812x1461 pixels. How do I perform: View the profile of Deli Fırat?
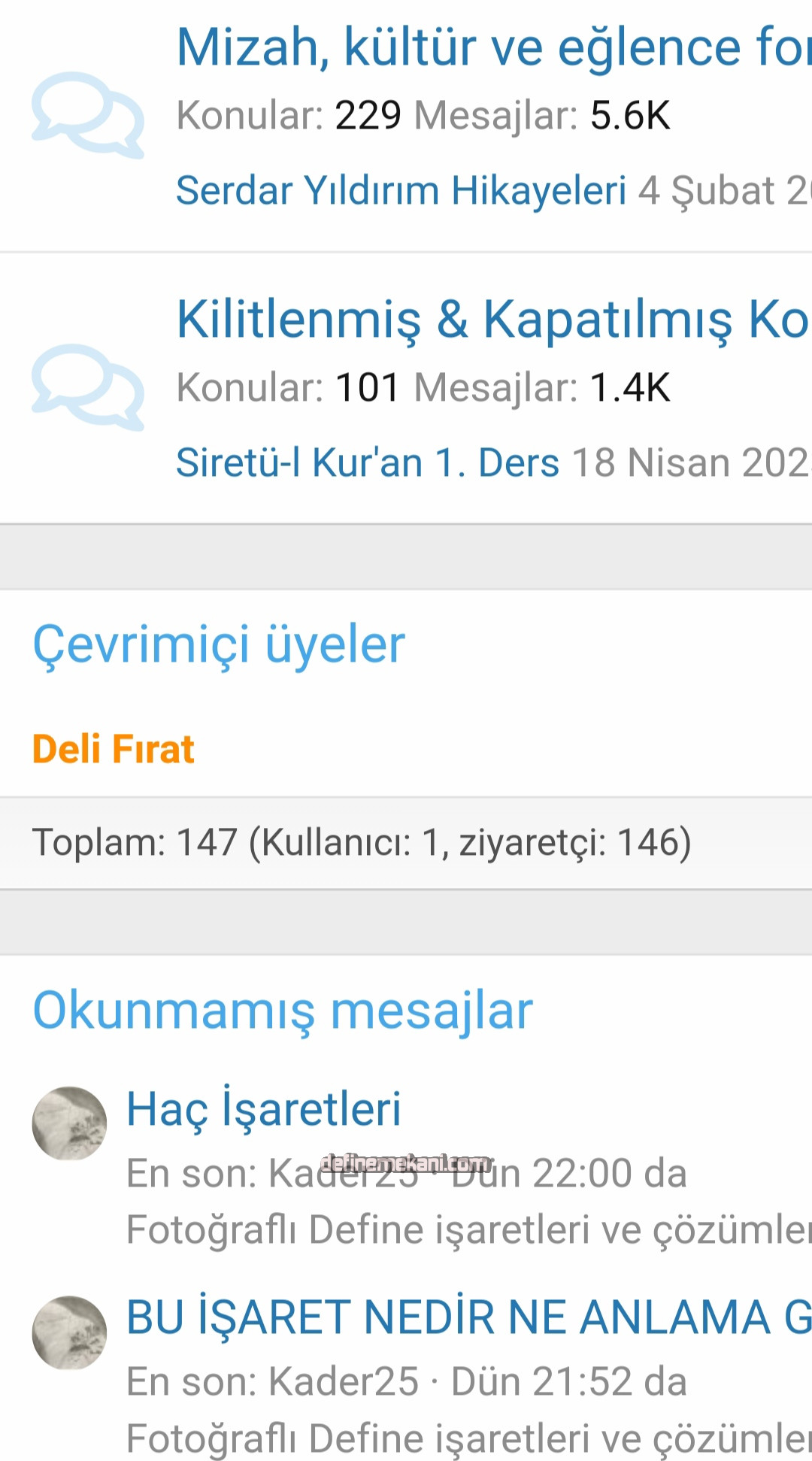[114, 749]
